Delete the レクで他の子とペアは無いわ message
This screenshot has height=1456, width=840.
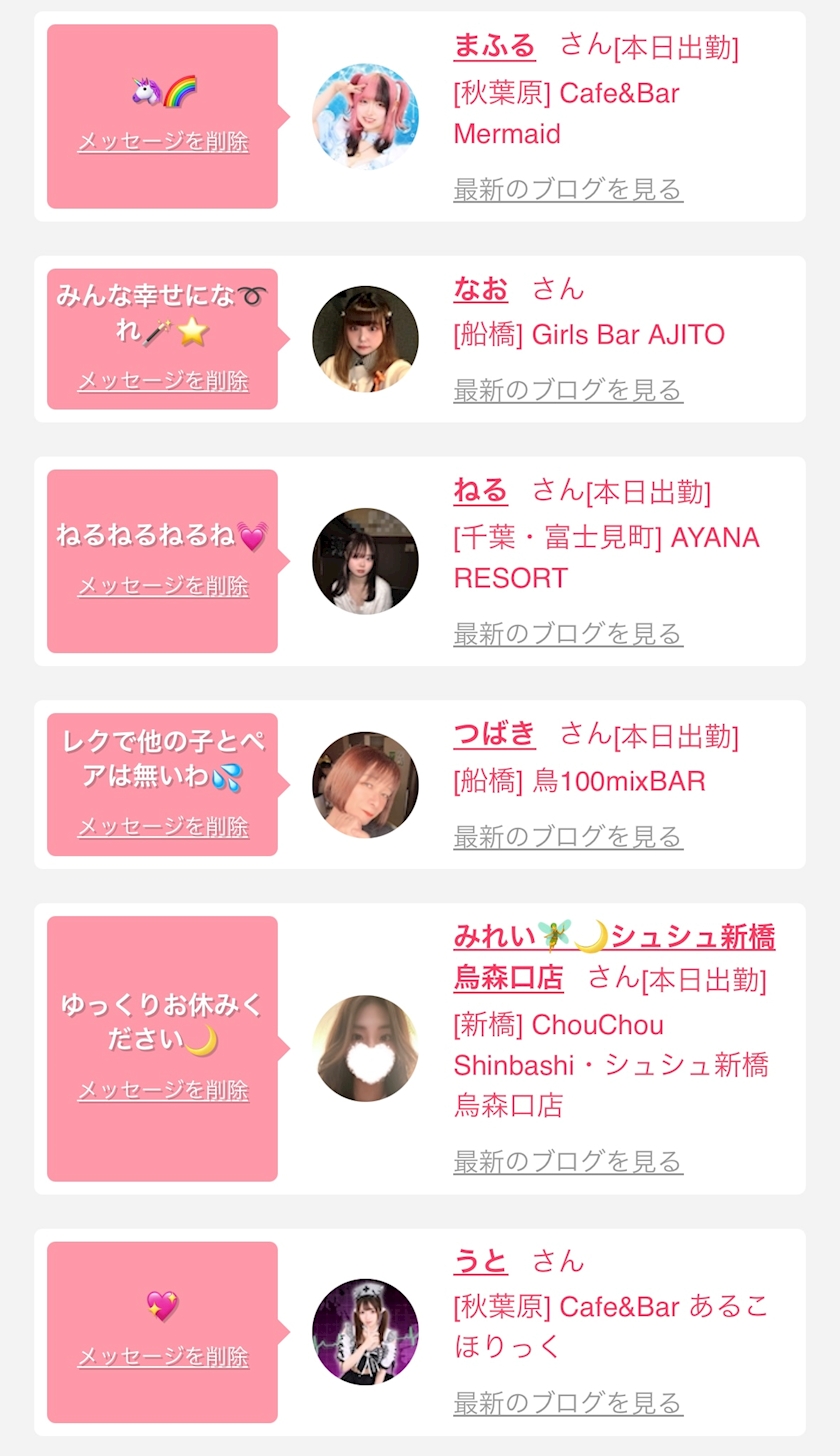[163, 827]
